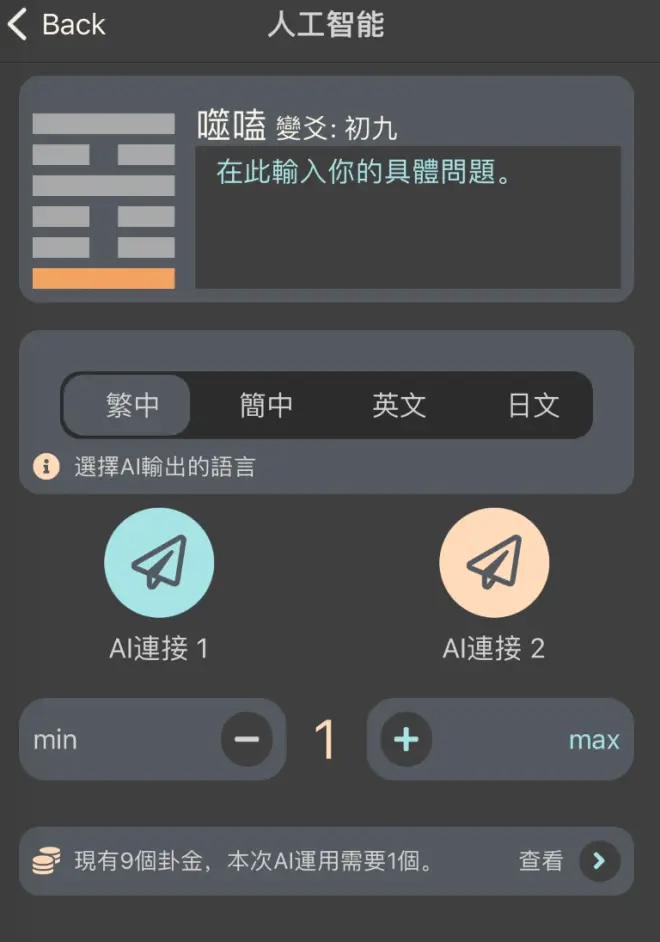Set value to min

pyautogui.click(x=56, y=740)
